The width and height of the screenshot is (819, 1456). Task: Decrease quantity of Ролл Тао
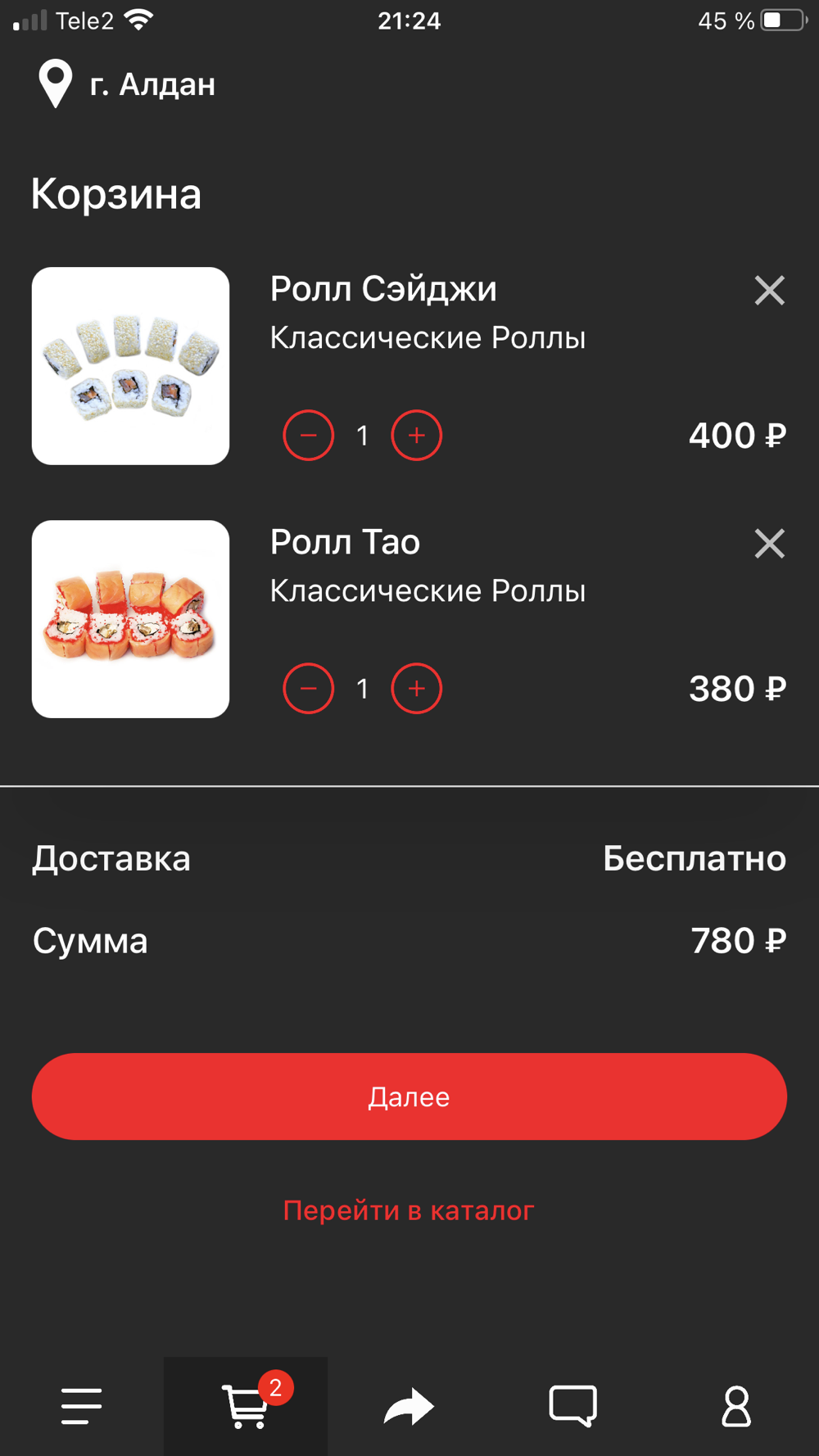point(309,688)
